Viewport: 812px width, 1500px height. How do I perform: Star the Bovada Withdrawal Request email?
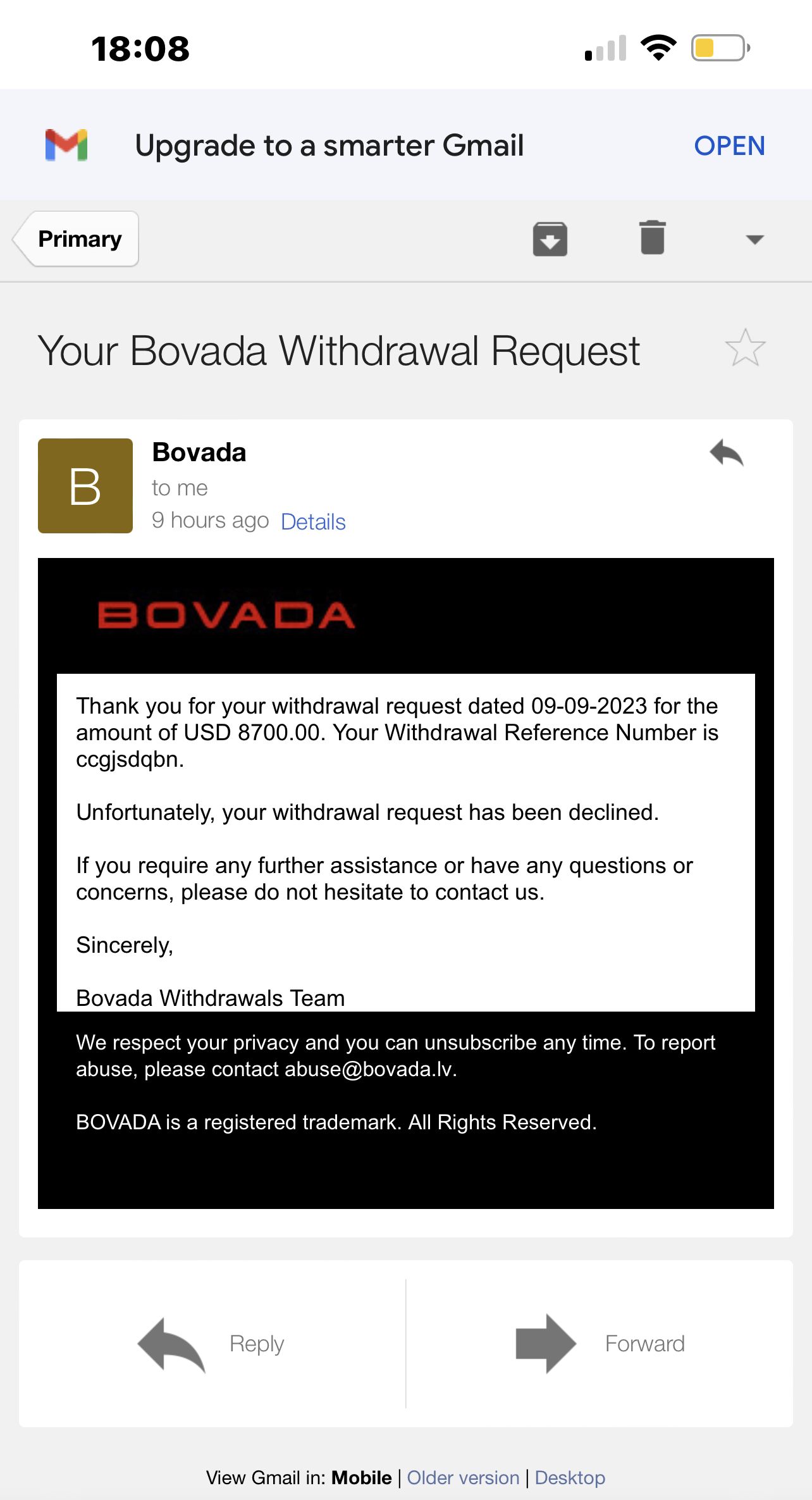click(x=745, y=348)
